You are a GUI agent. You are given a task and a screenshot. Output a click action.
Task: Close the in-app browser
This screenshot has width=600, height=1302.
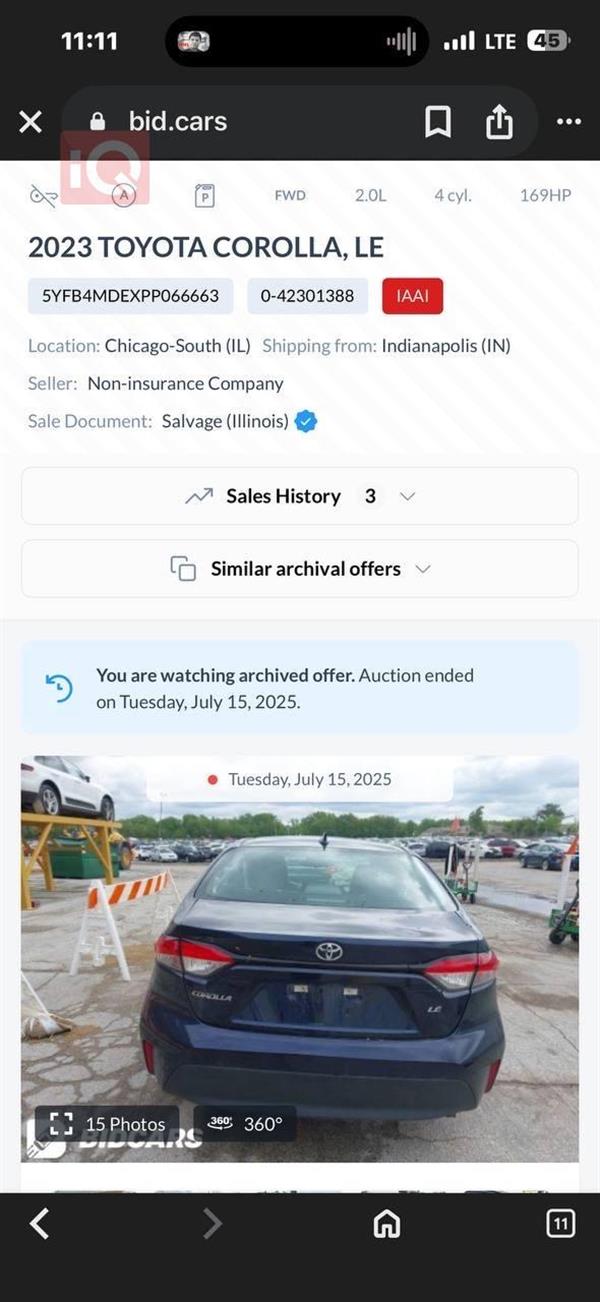(x=31, y=122)
